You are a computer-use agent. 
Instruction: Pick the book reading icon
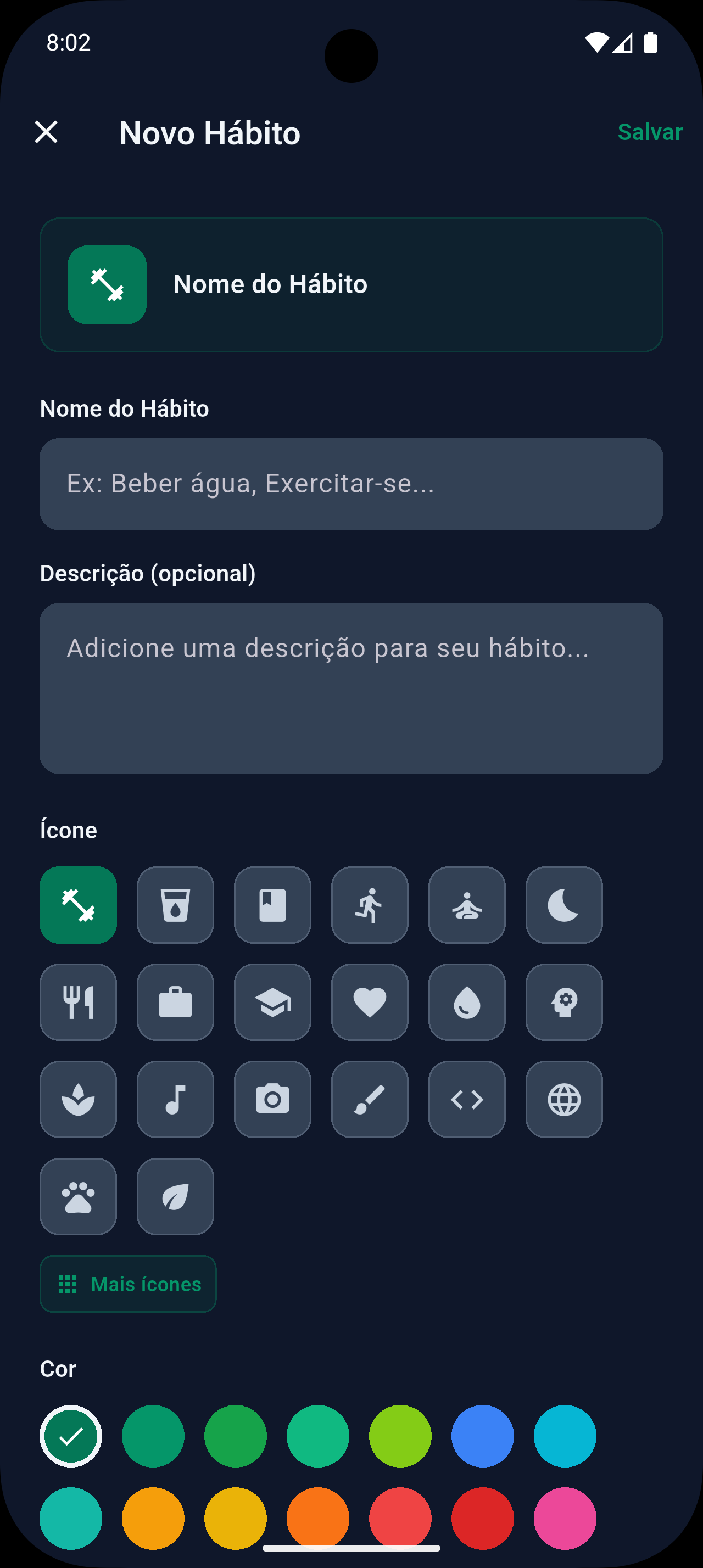272,905
